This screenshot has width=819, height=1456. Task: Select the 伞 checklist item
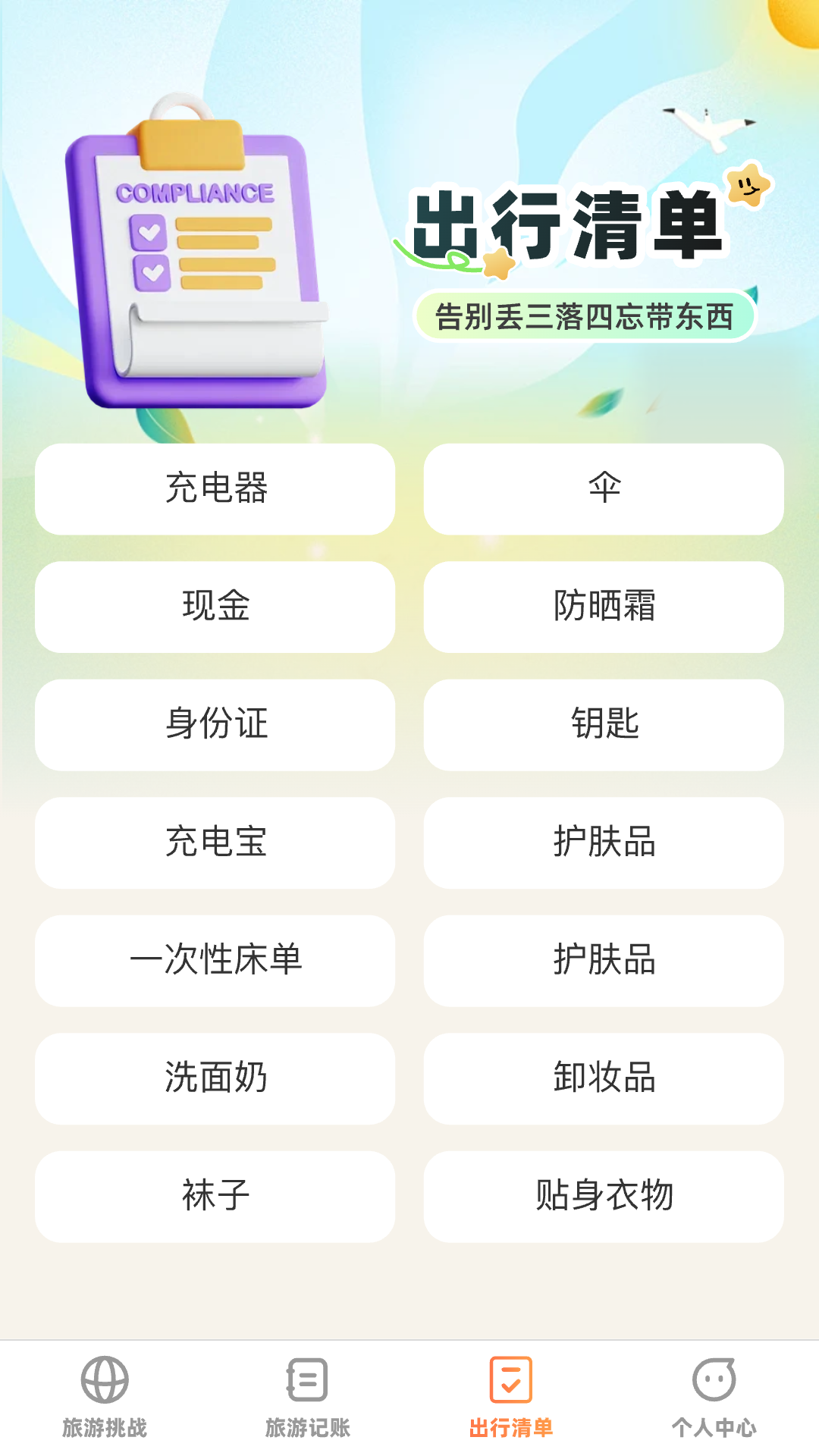click(604, 489)
